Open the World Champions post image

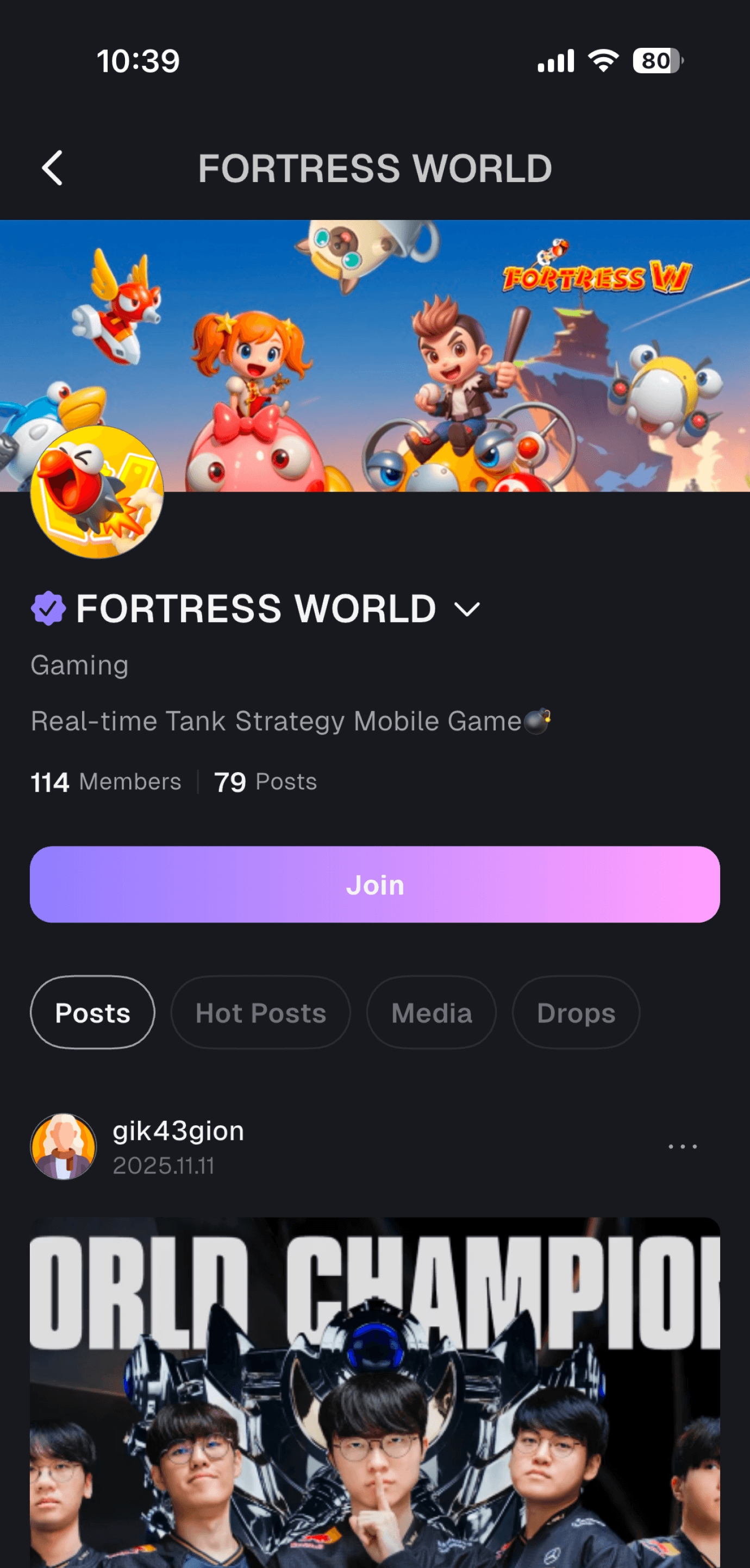click(375, 1394)
